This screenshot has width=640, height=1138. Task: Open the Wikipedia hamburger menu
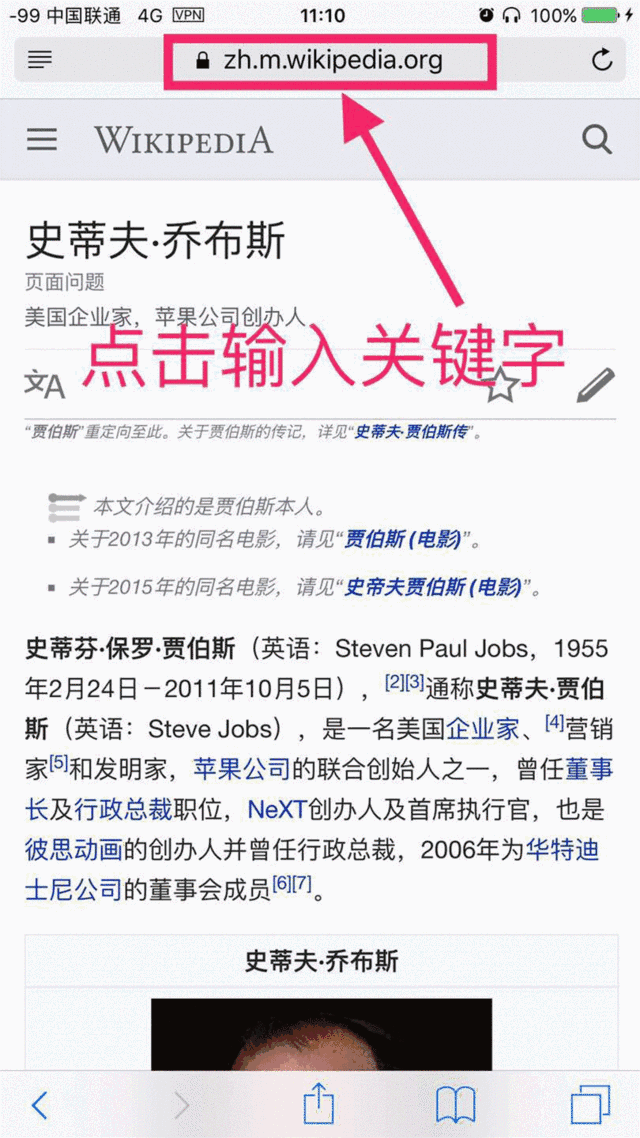pyautogui.click(x=42, y=139)
